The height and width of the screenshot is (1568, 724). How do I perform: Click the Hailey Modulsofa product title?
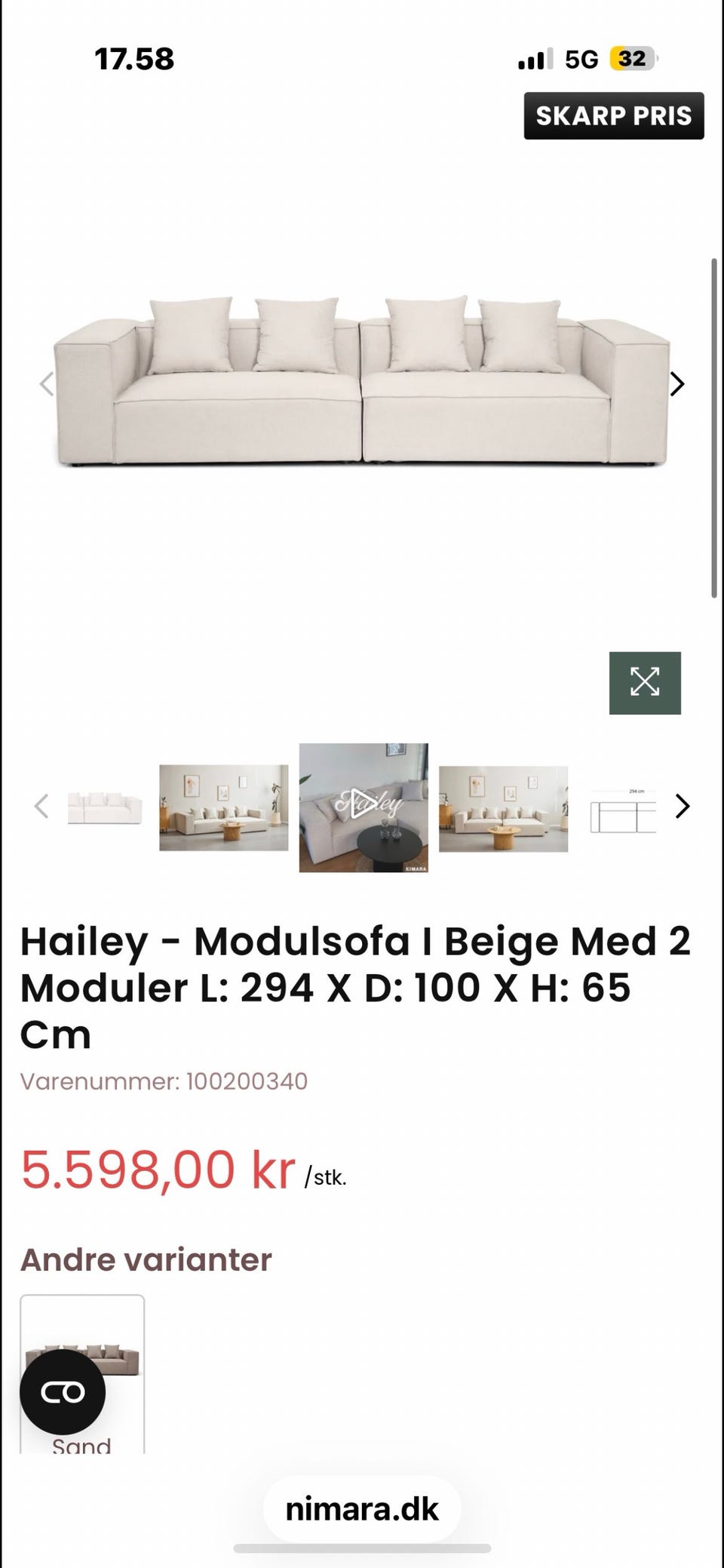click(354, 986)
